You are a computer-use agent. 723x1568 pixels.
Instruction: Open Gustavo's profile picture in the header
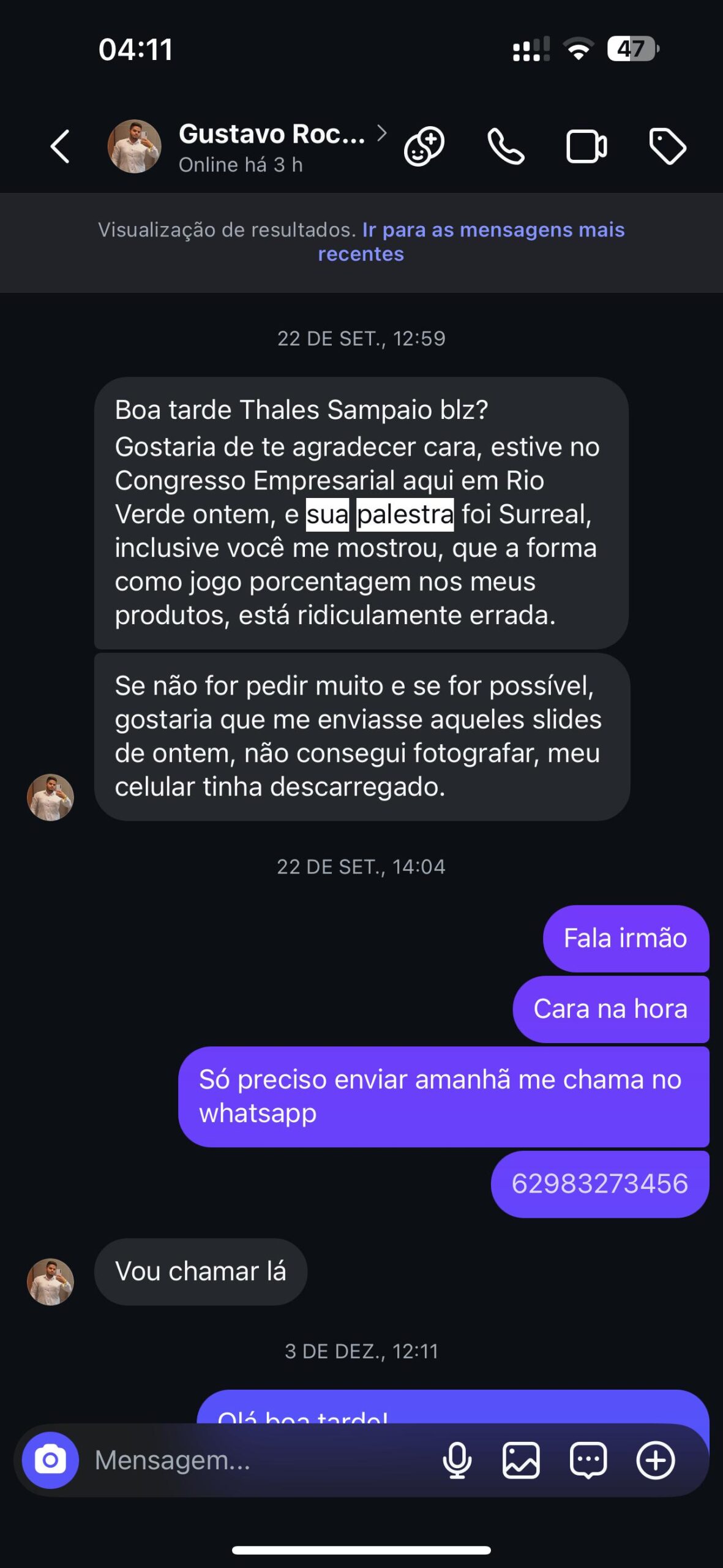(x=134, y=145)
